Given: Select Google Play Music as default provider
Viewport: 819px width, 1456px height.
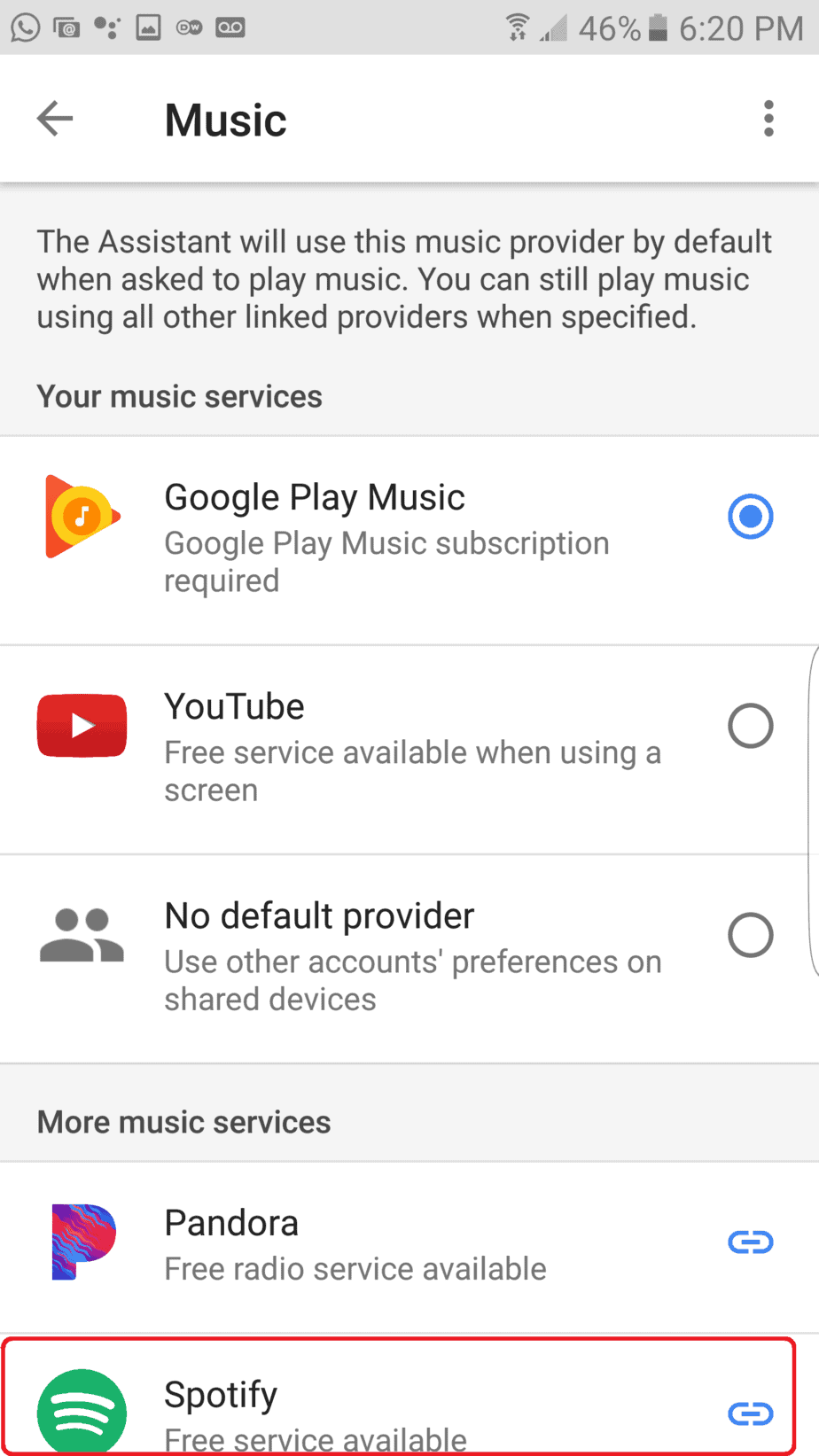Looking at the screenshot, I should (750, 517).
